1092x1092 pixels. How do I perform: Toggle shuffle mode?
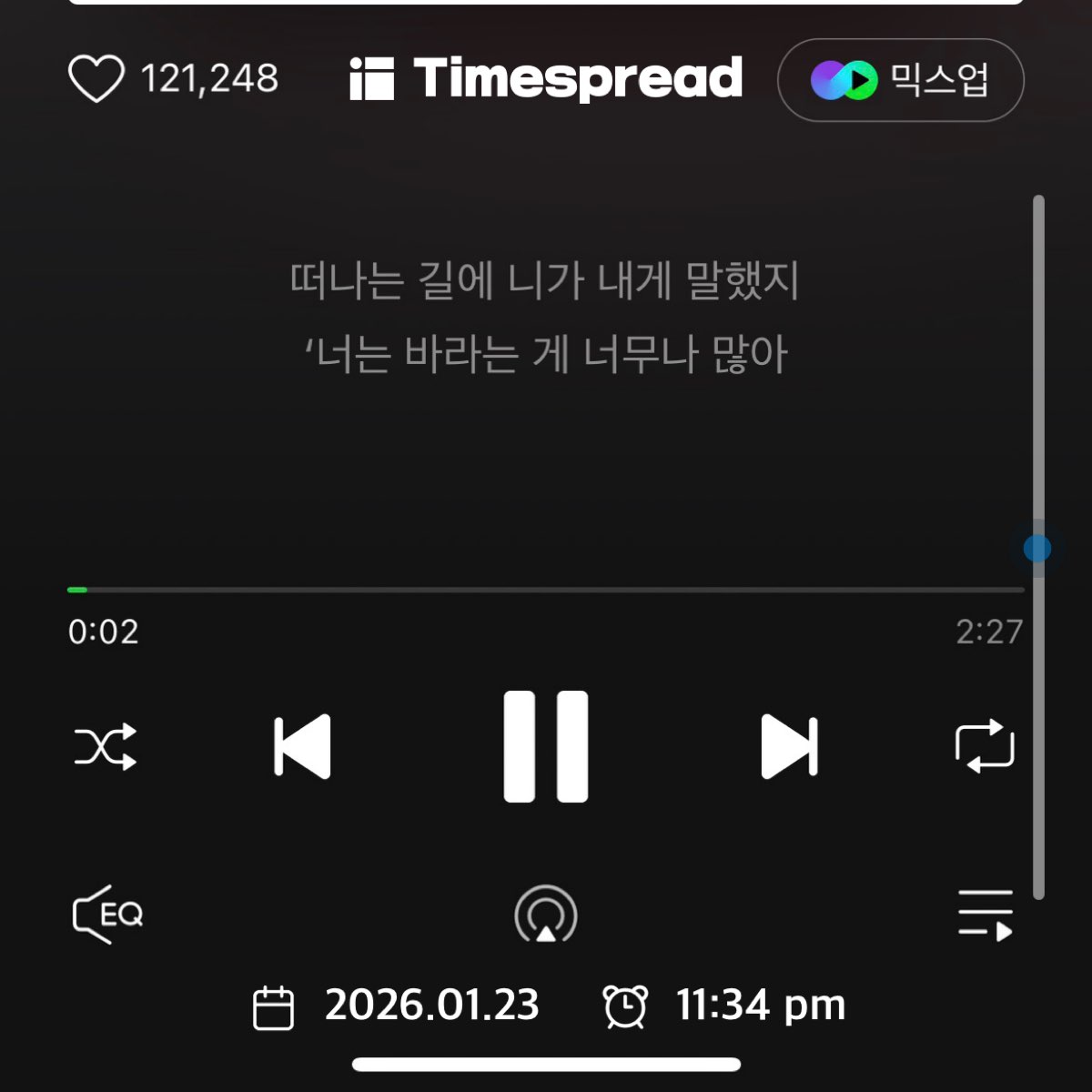pos(106,747)
